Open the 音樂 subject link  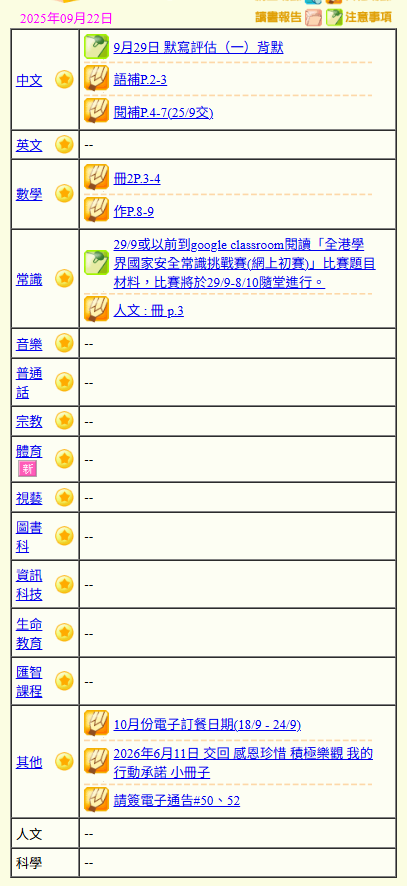29,344
